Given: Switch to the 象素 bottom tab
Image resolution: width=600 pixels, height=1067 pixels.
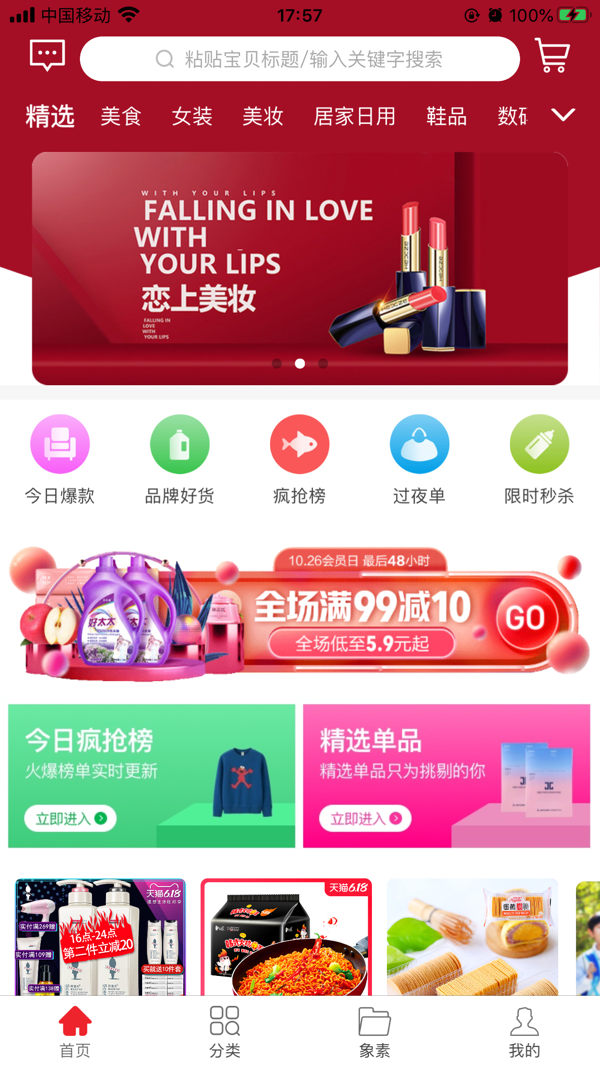Looking at the screenshot, I should 375,1032.
